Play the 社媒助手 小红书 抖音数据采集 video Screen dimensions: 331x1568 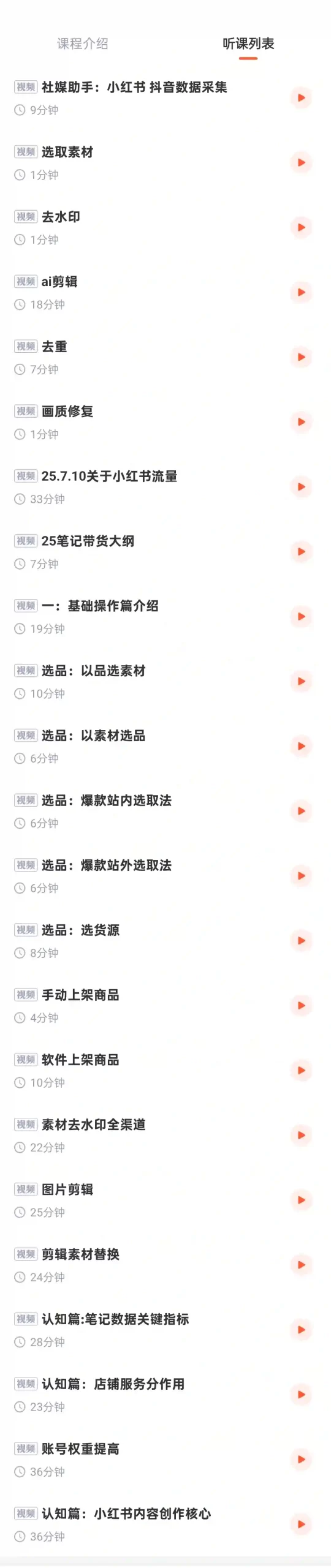pyautogui.click(x=301, y=98)
